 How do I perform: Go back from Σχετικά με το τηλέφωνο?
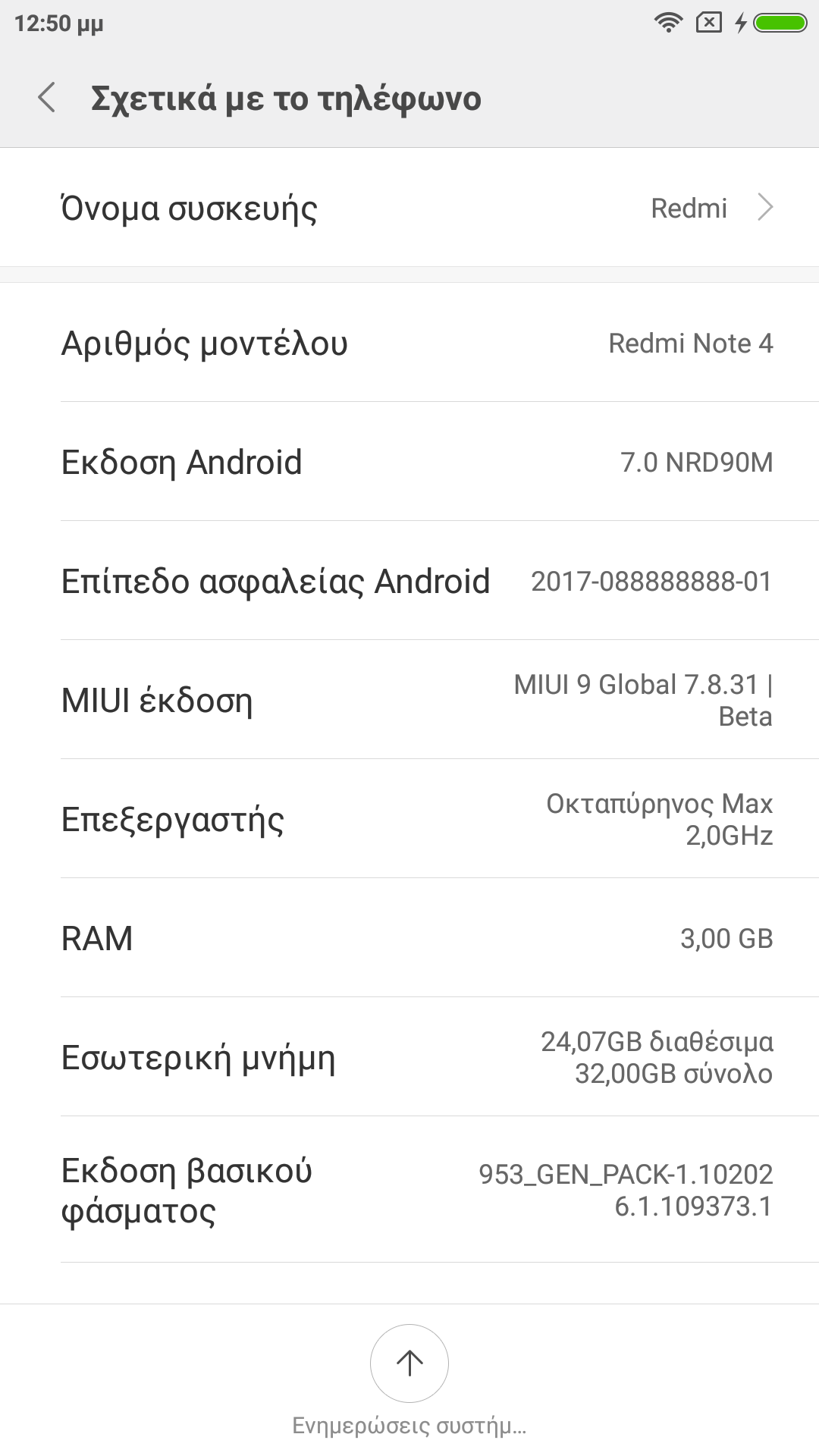(x=47, y=99)
